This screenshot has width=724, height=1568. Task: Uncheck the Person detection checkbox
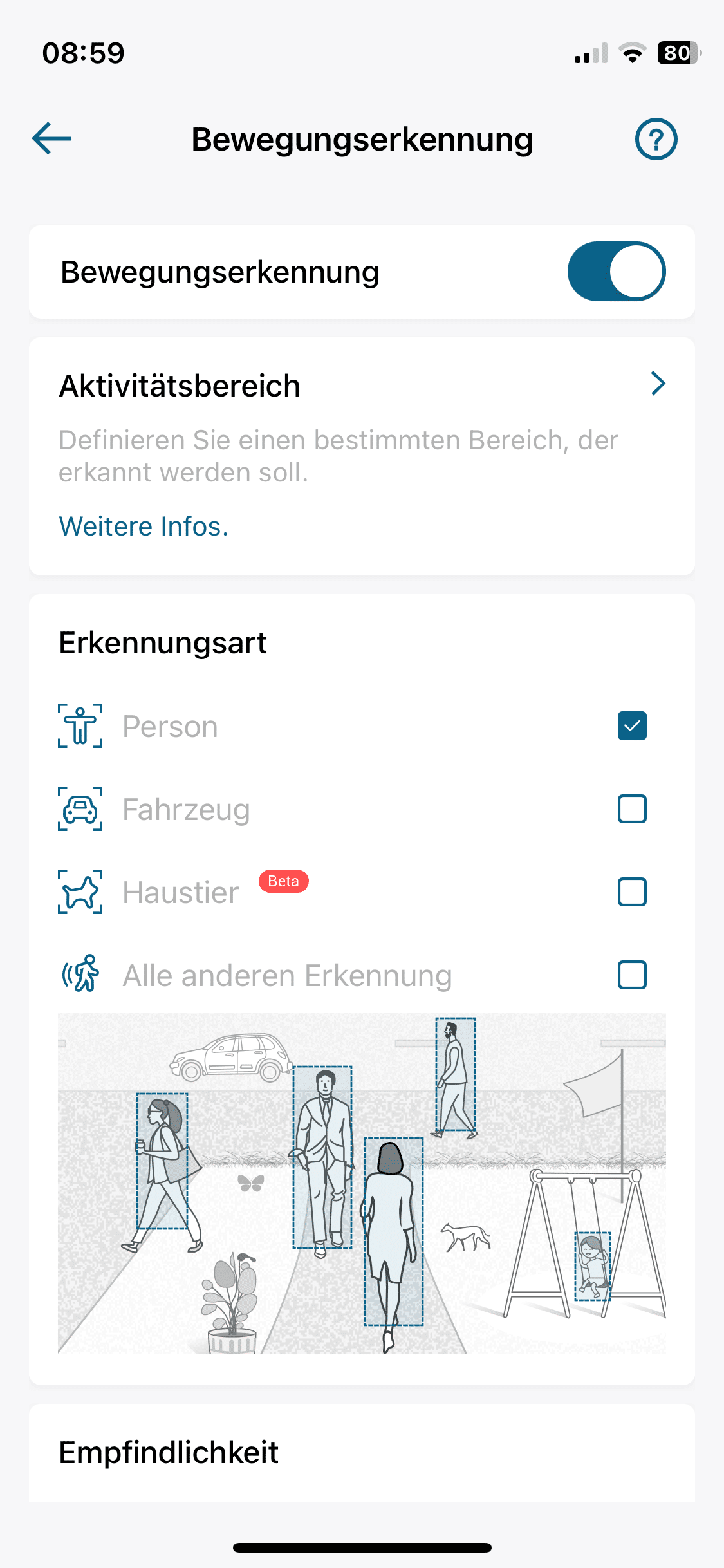632,726
